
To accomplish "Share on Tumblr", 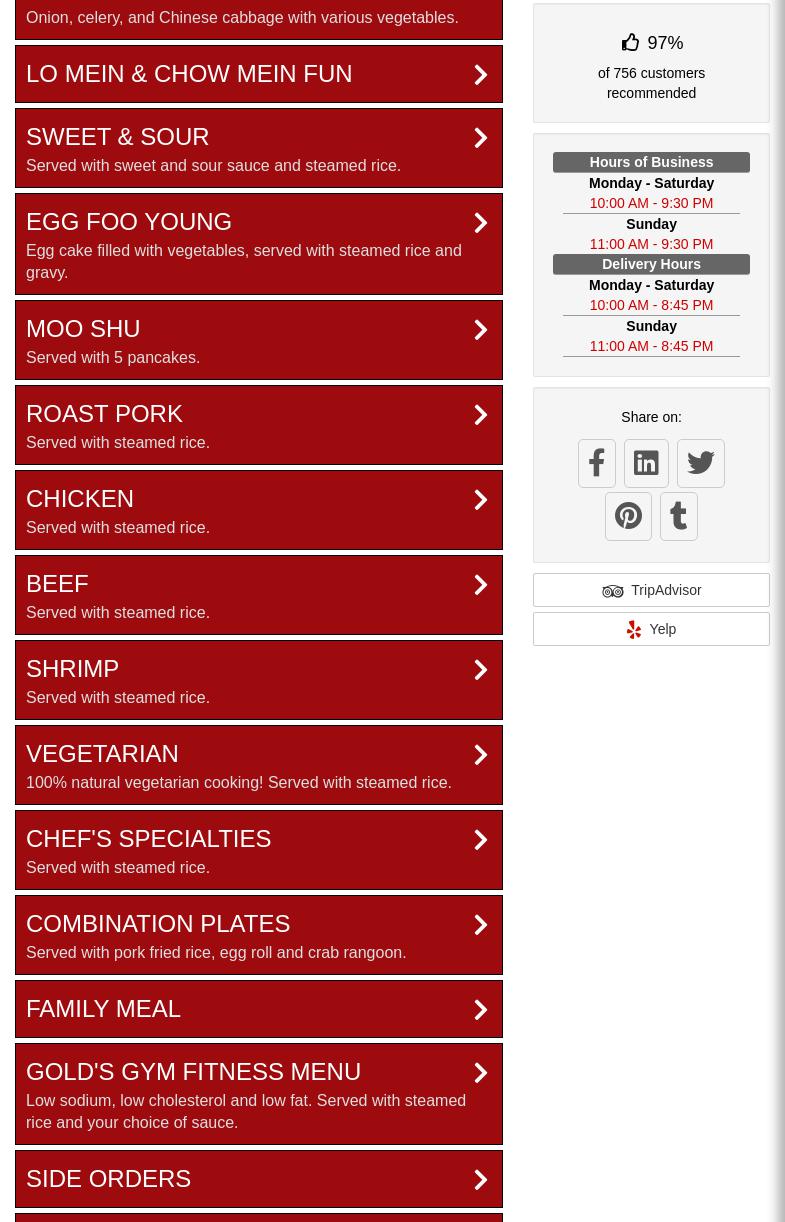I will pos(679,516).
